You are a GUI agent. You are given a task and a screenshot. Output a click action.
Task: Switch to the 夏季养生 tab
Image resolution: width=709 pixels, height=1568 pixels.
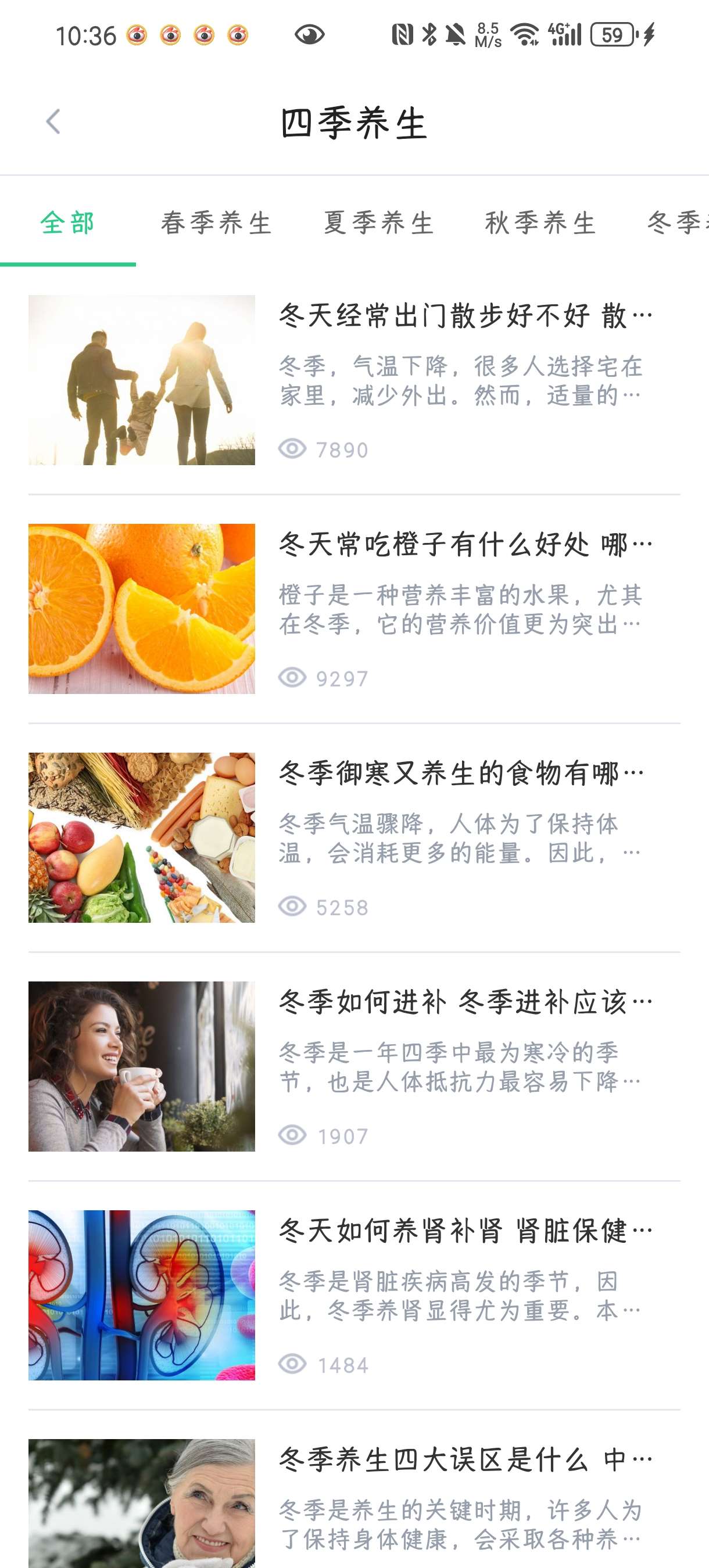tap(378, 223)
